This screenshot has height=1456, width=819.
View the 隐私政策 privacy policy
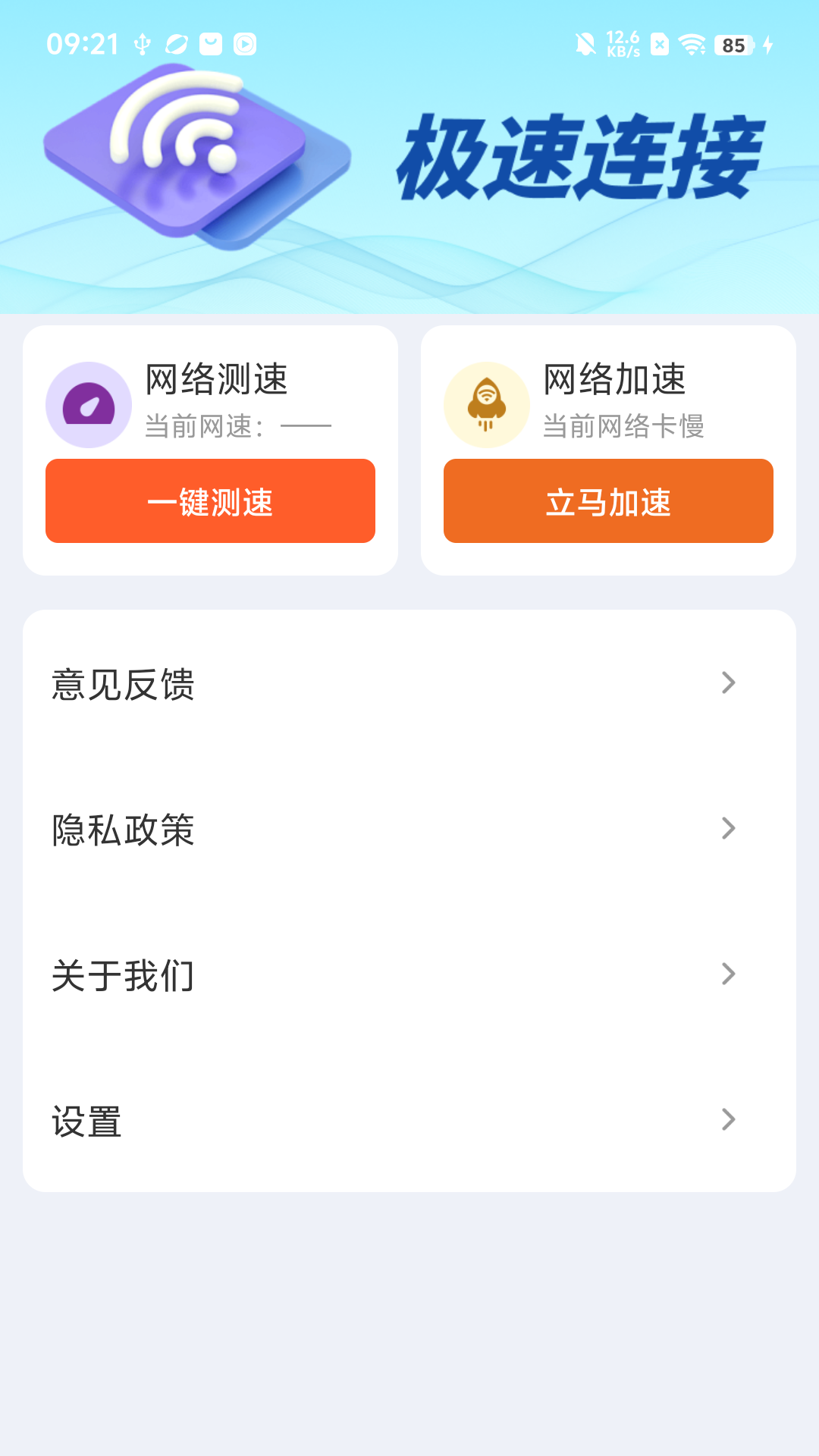tap(409, 829)
